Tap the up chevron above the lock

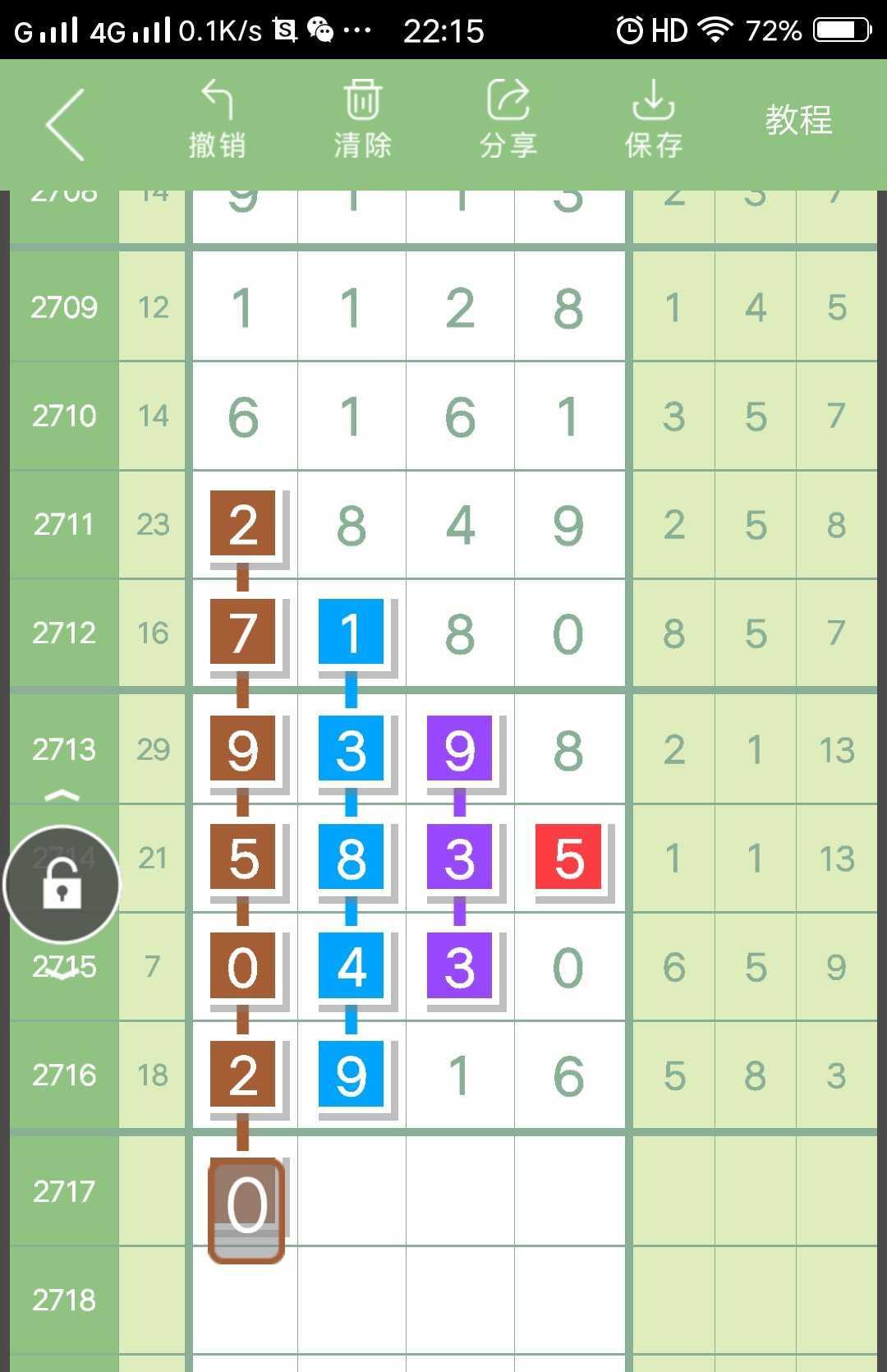click(x=62, y=795)
